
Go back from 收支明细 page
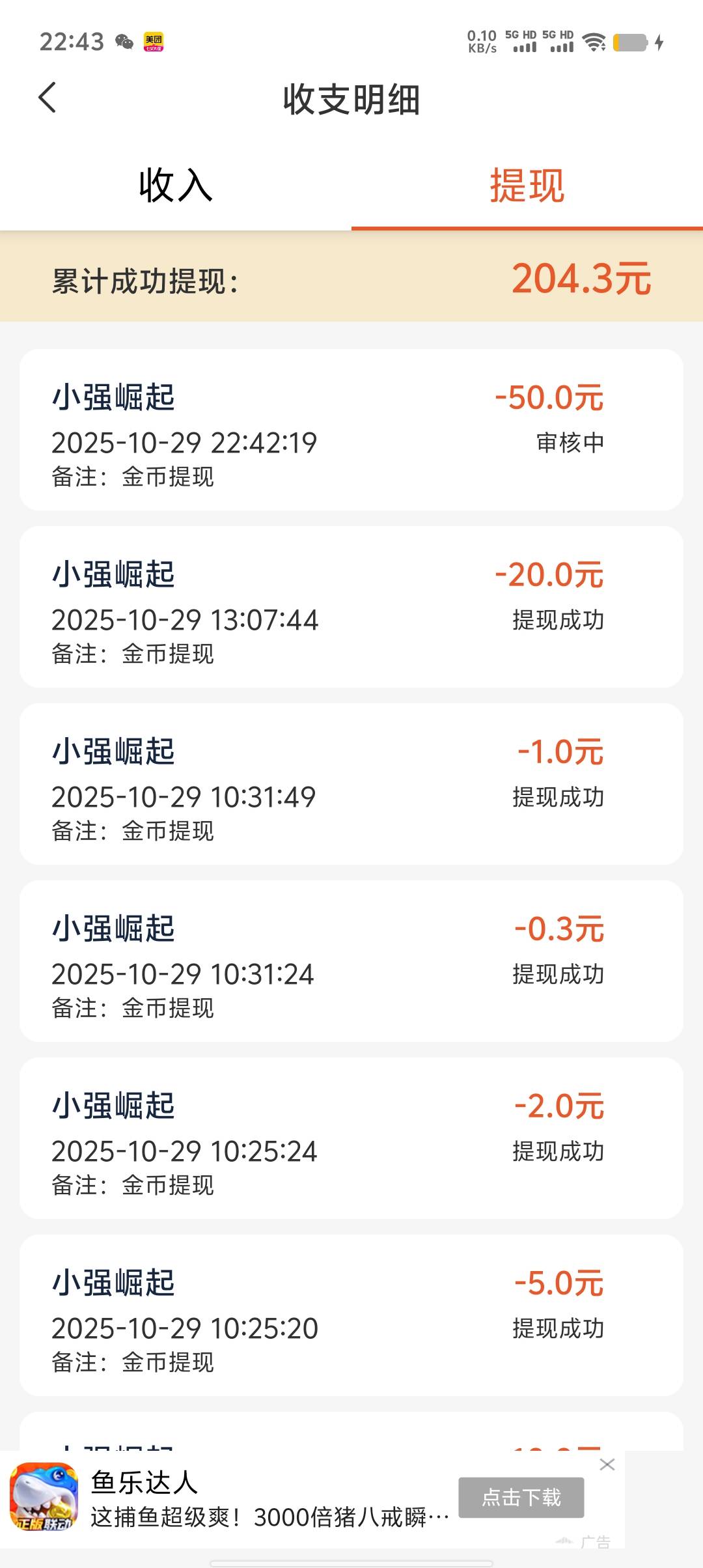click(48, 98)
